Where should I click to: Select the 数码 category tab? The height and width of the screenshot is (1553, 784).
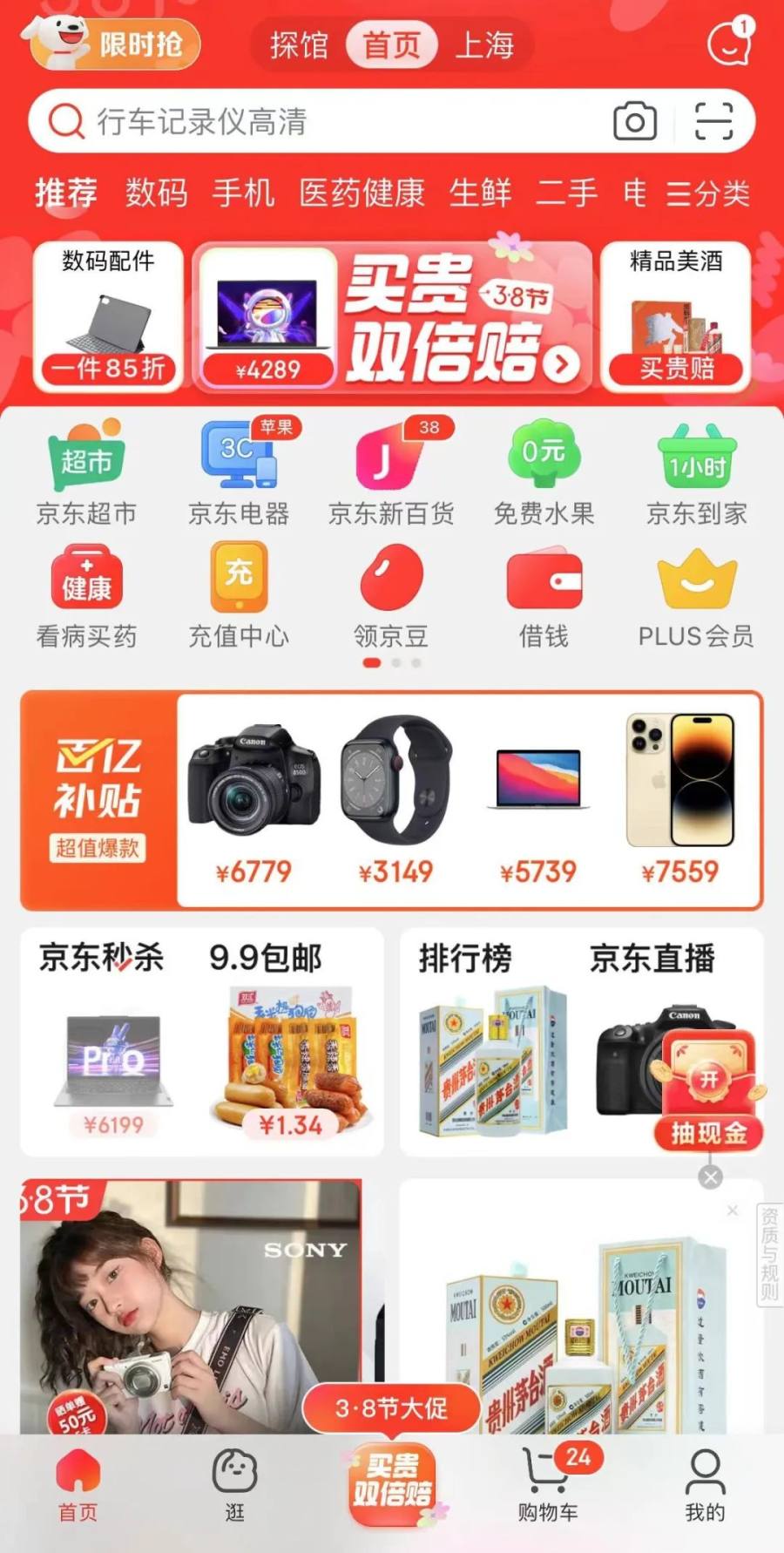[x=156, y=193]
